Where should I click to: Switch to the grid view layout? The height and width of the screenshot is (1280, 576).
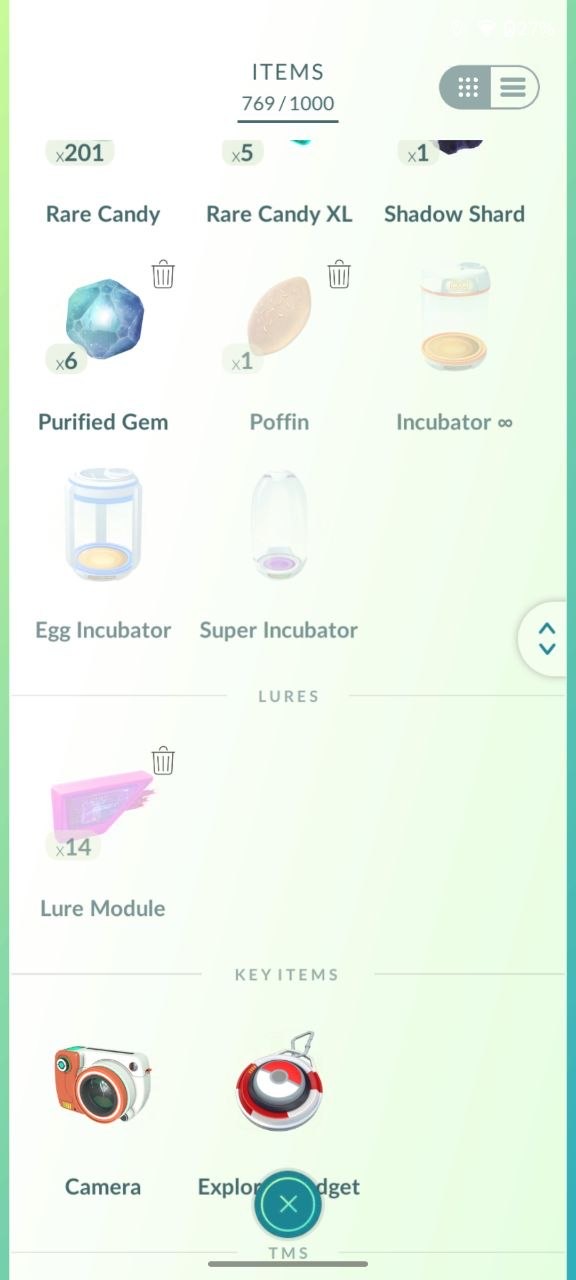click(x=468, y=88)
